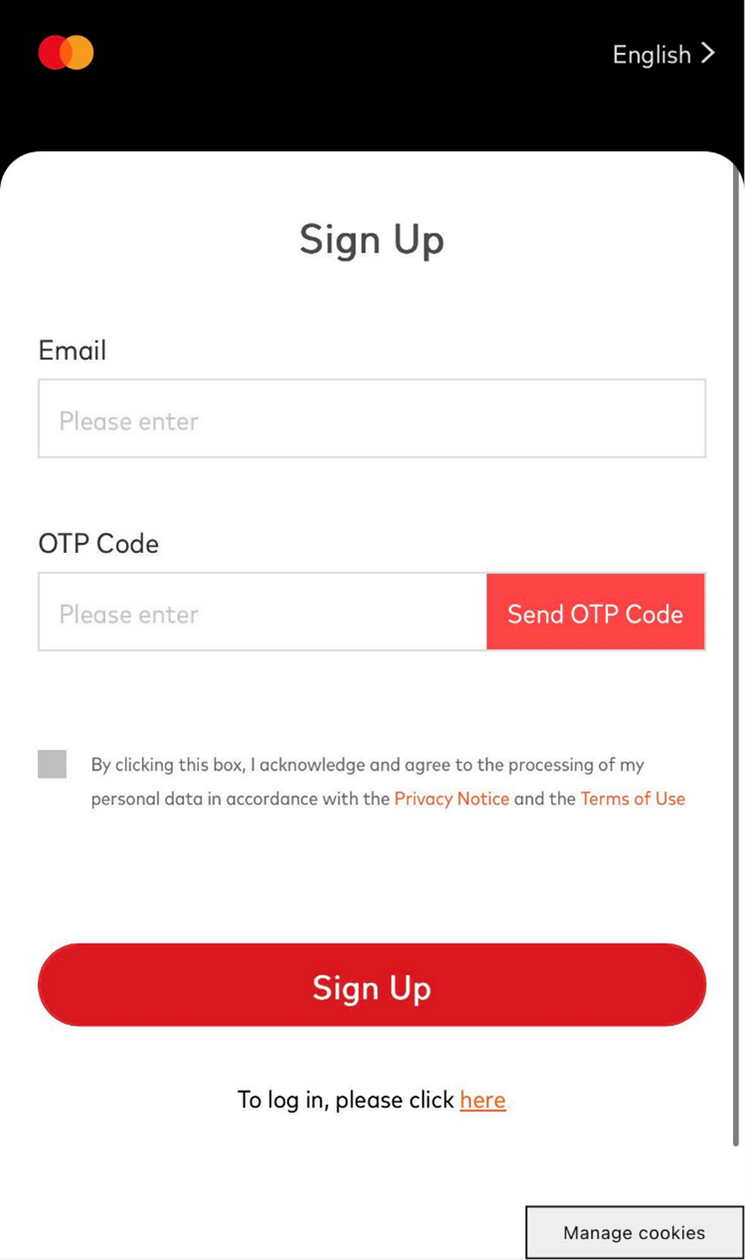Open Manage cookies settings

point(634,1232)
